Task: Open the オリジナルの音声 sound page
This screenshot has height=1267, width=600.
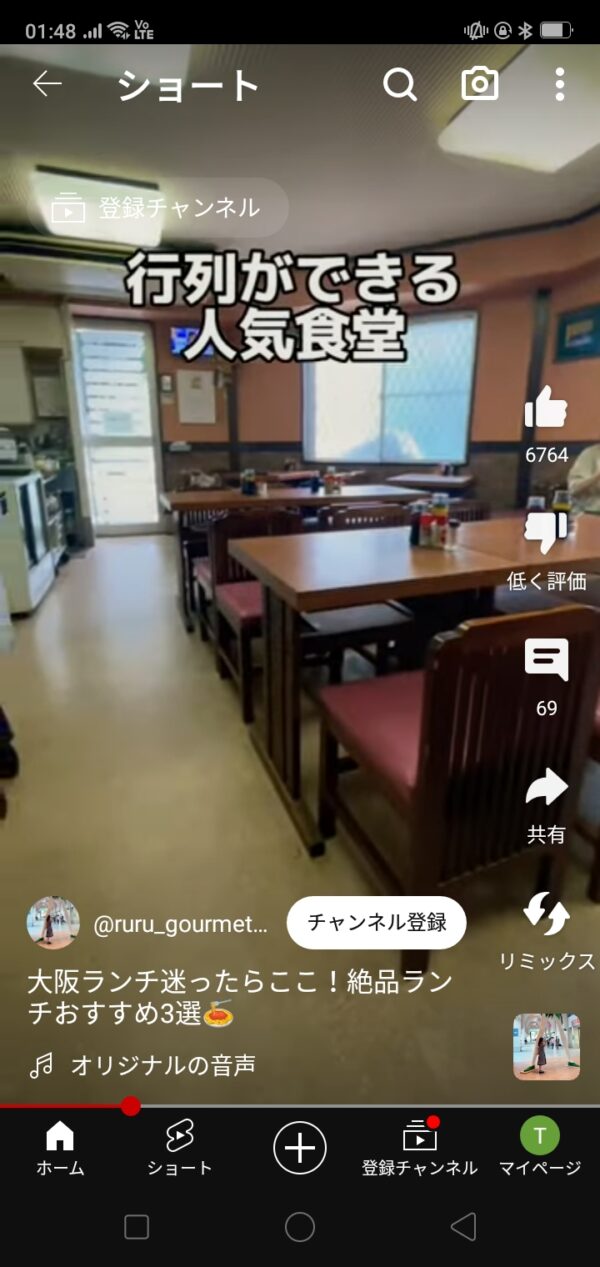Action: coord(162,1066)
